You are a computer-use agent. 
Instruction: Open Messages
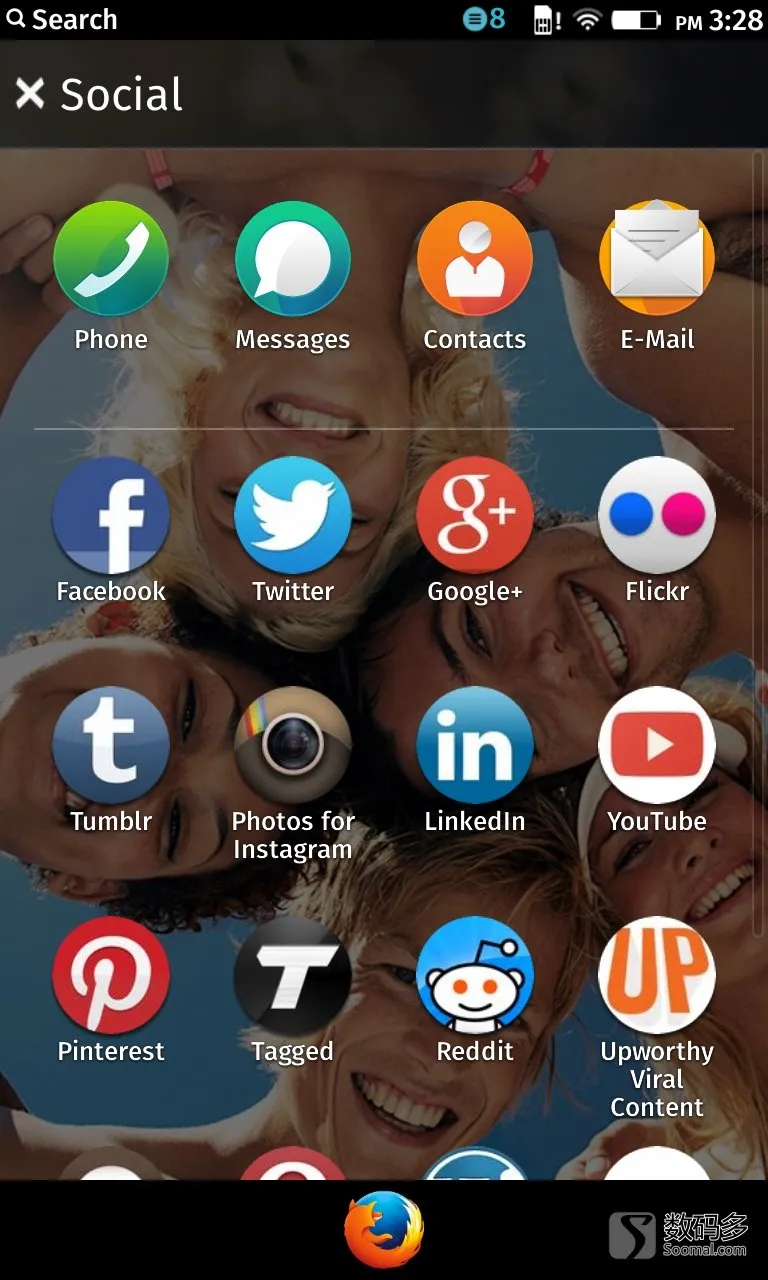click(293, 259)
